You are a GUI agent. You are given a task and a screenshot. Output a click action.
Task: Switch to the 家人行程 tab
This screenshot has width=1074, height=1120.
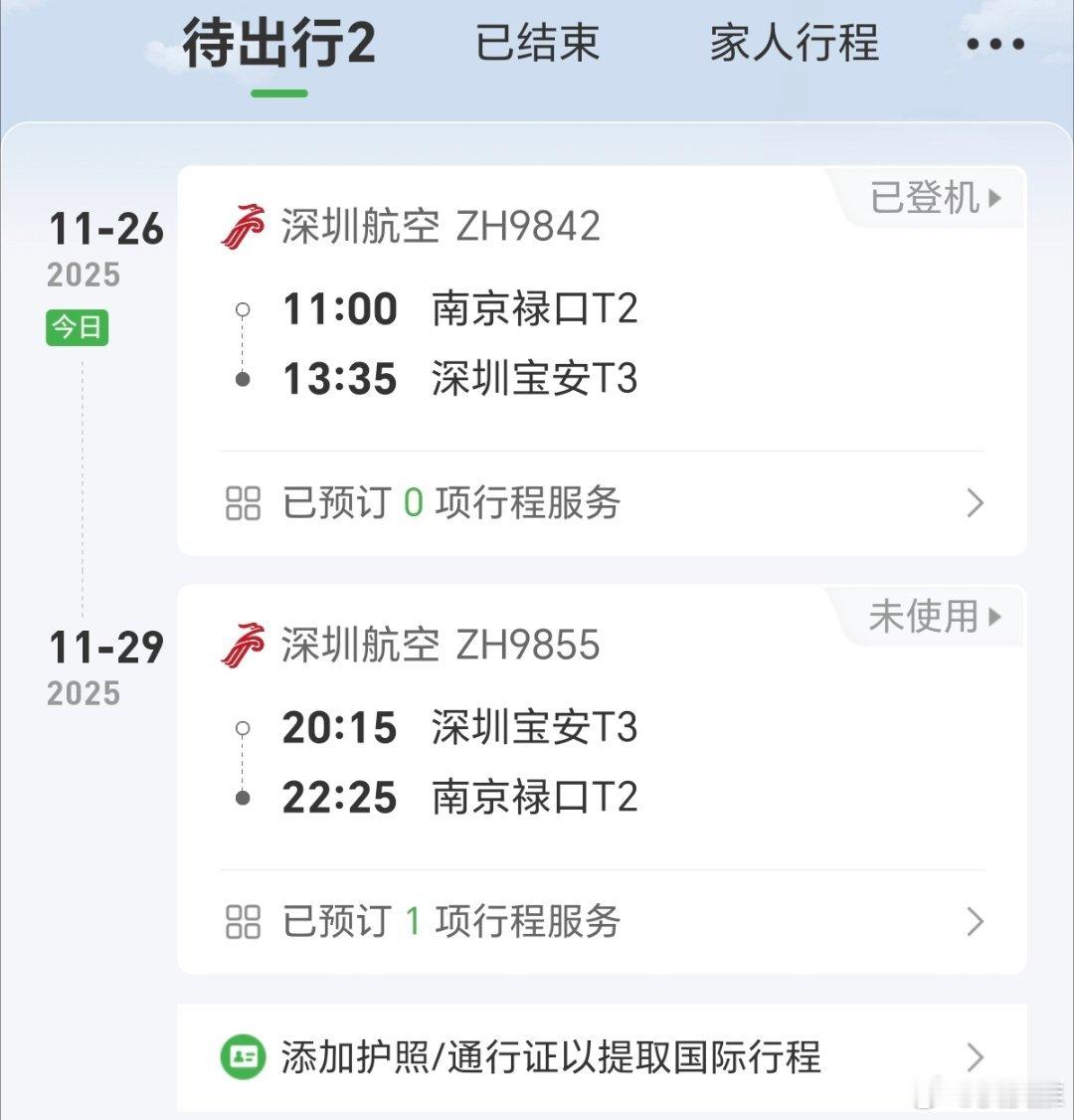coord(793,45)
